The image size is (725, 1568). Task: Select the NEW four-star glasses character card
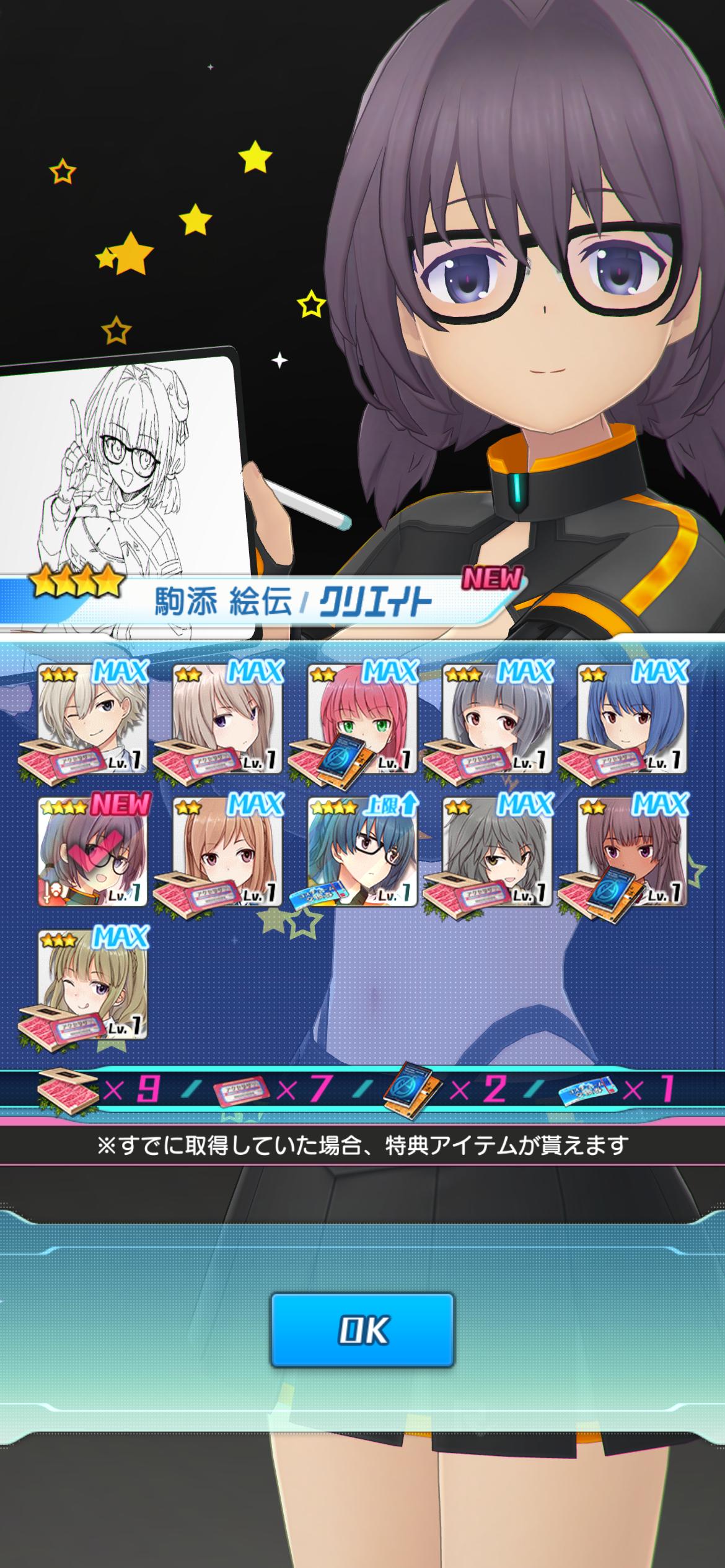(93, 852)
